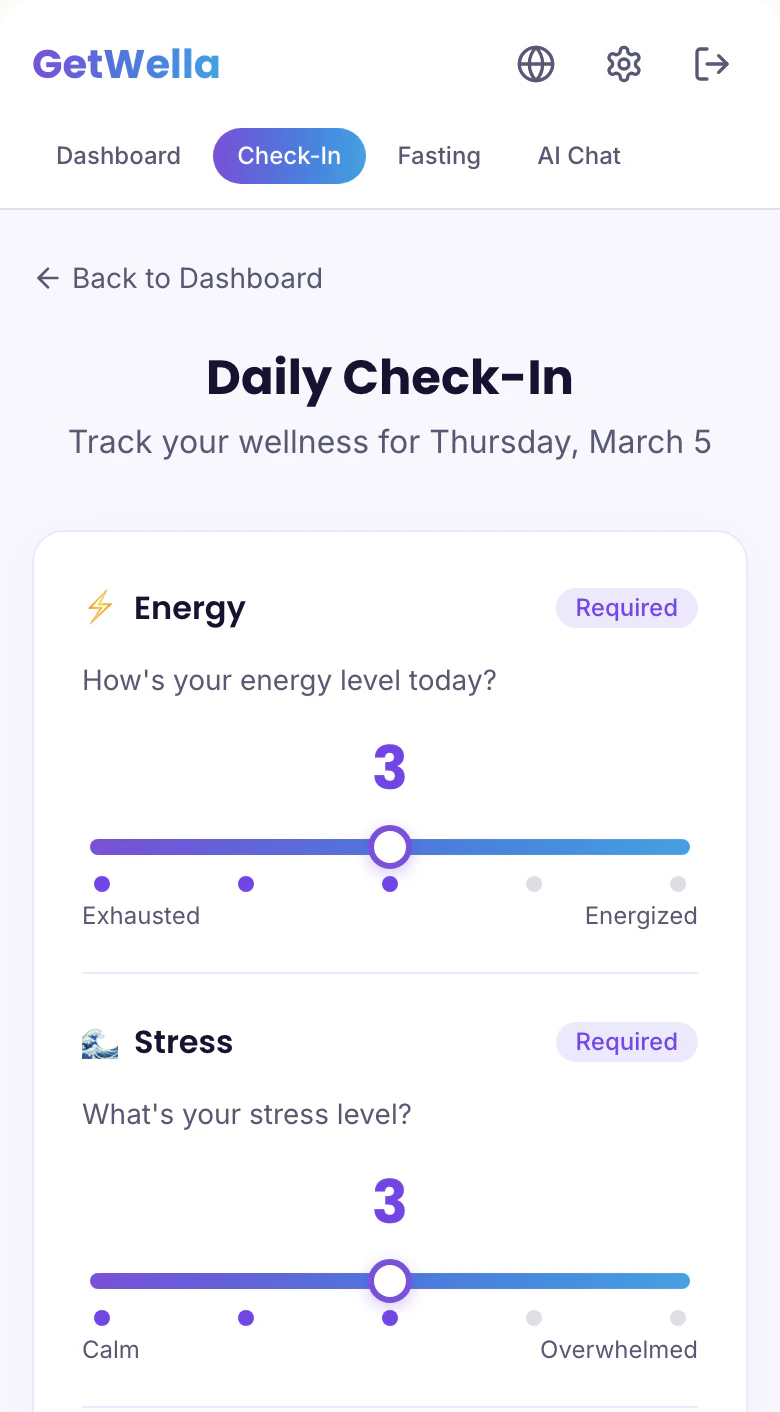This screenshot has height=1412, width=780.
Task: Tap the Stress slider handle
Action: (390, 1281)
